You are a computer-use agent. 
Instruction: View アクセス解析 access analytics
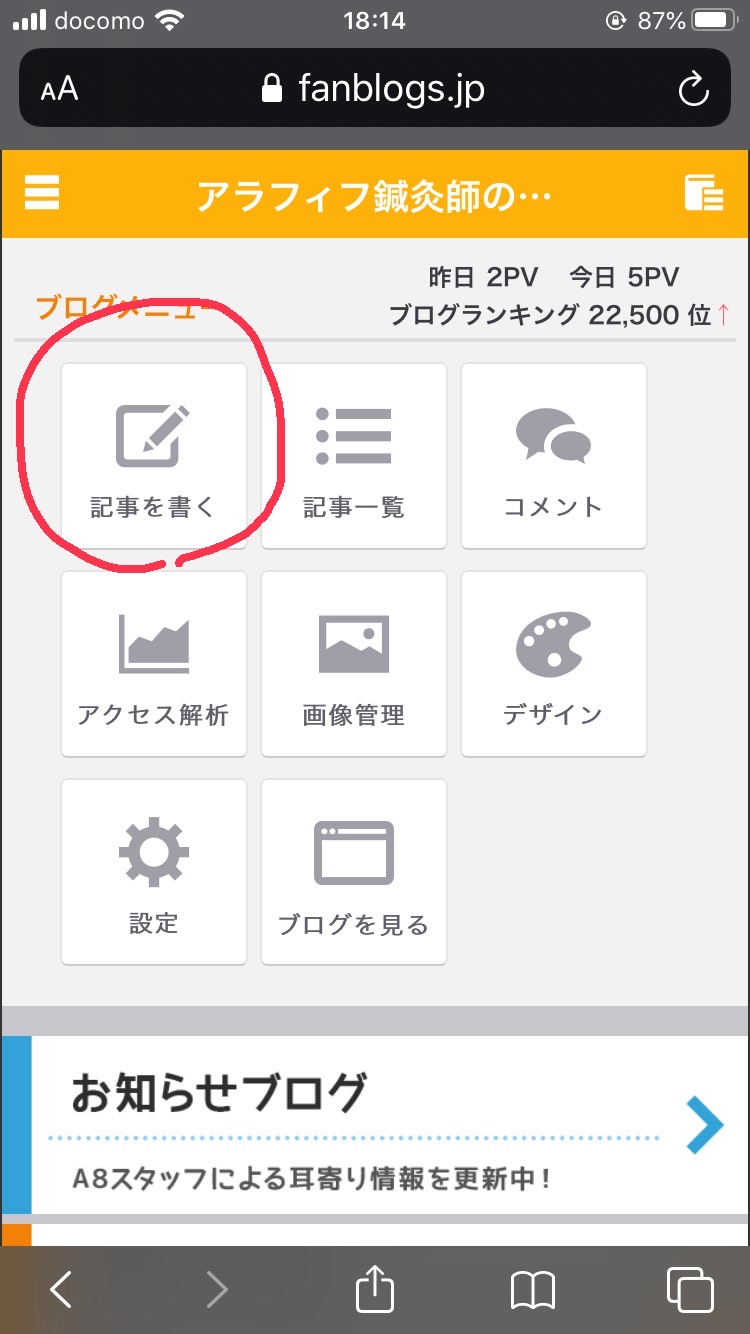coord(154,664)
